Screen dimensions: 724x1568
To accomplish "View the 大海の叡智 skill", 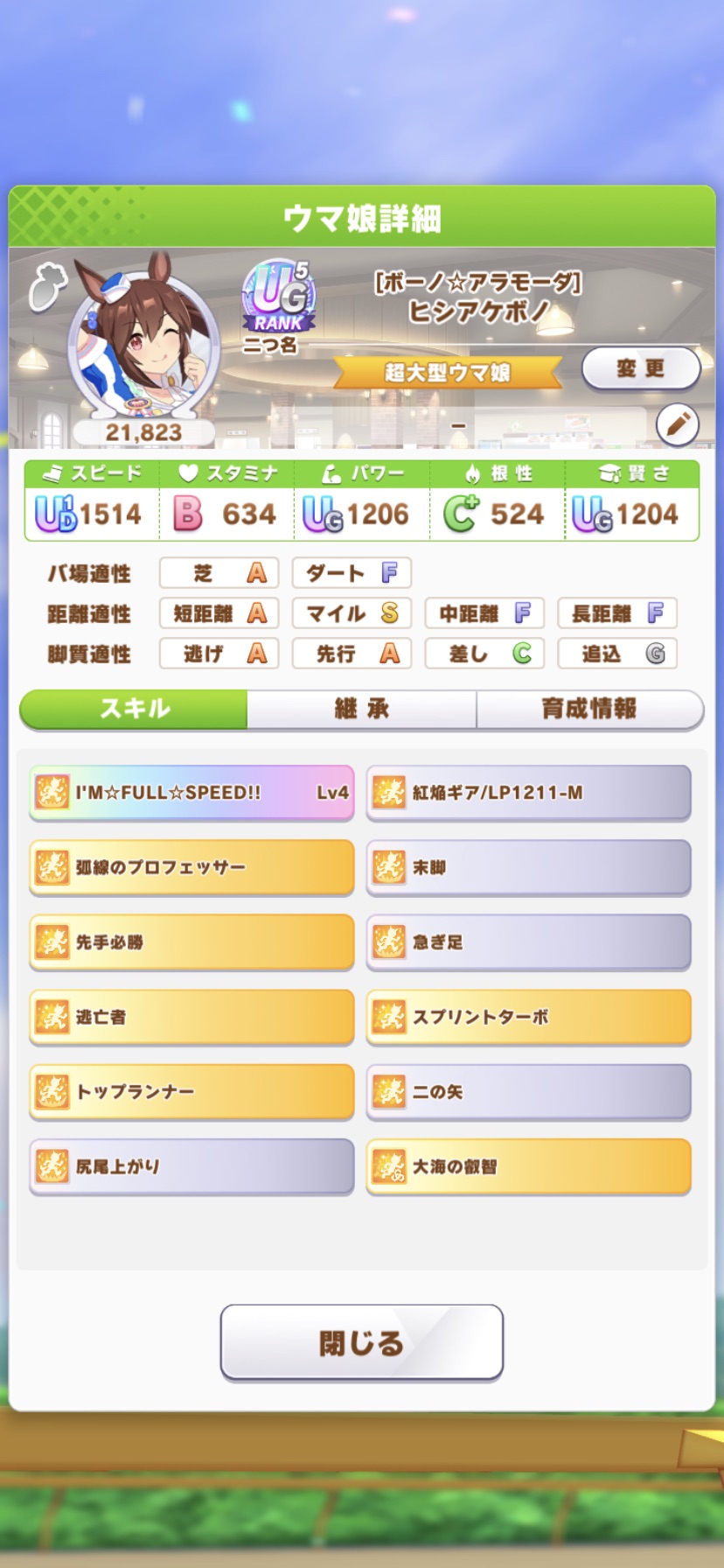I will pos(528,1166).
